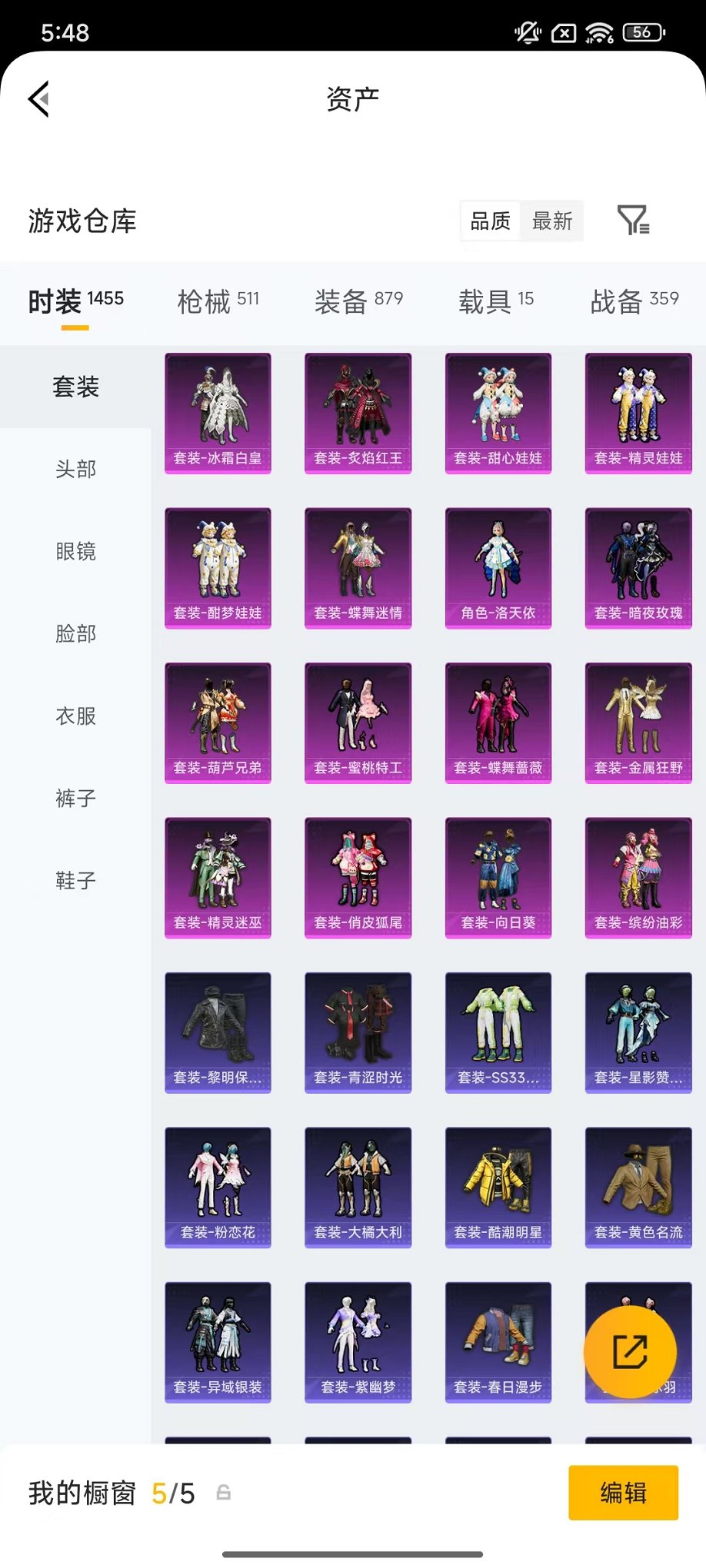706x1568 pixels.
Task: Open the filter icon beside 最新
Action: point(634,221)
